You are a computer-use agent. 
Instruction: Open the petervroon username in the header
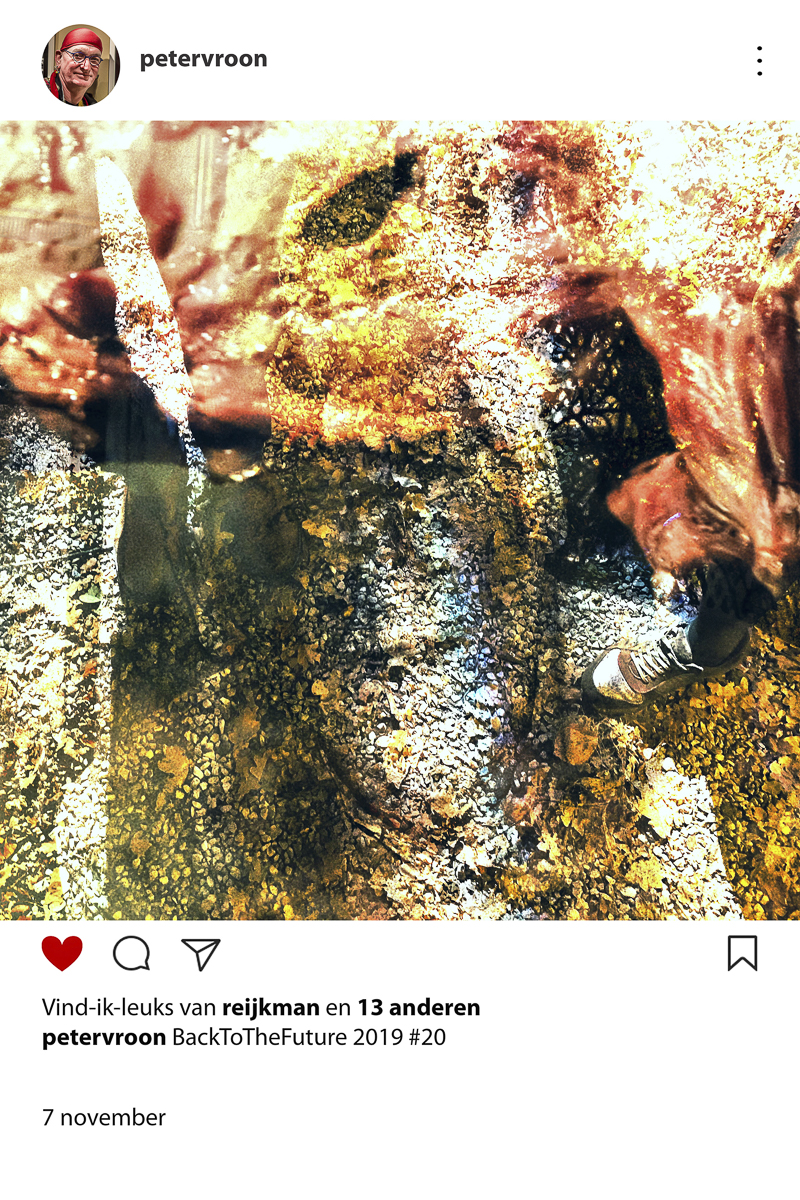click(x=203, y=59)
